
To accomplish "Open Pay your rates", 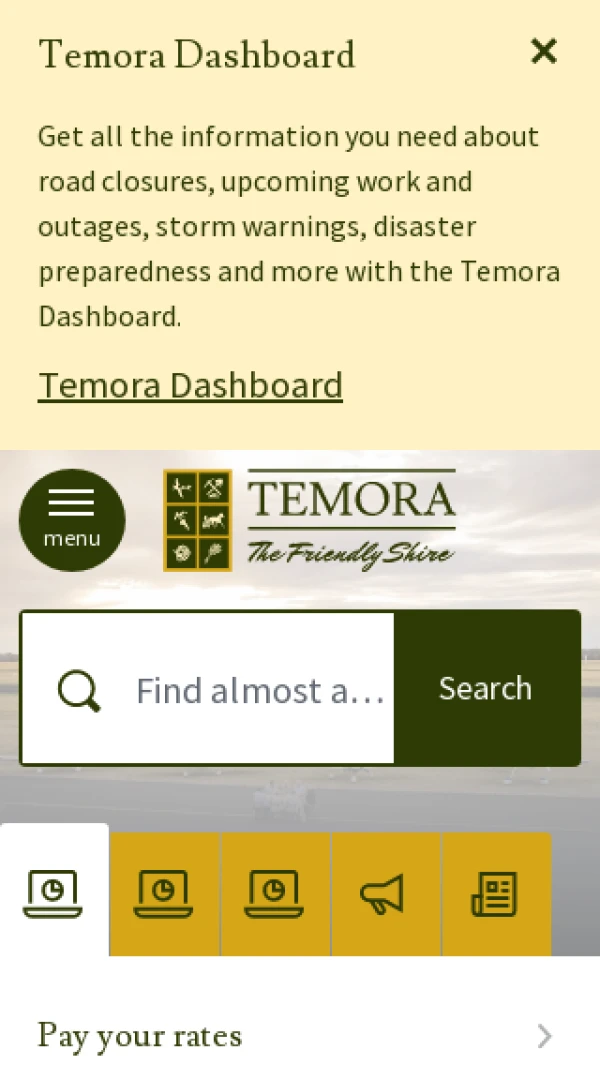I will tap(295, 1036).
